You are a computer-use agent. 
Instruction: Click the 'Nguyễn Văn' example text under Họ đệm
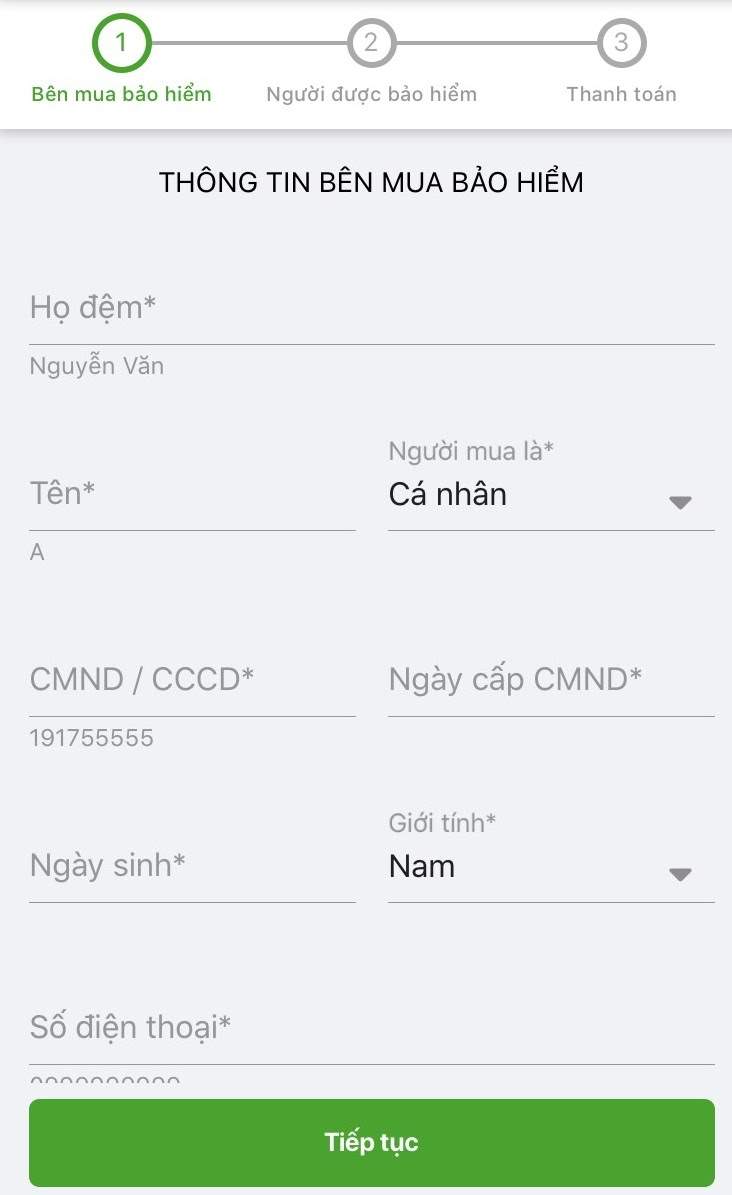tap(95, 365)
